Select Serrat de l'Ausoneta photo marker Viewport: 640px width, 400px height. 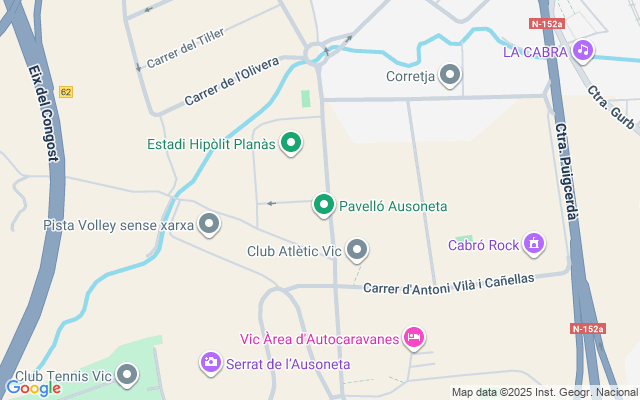click(x=211, y=363)
